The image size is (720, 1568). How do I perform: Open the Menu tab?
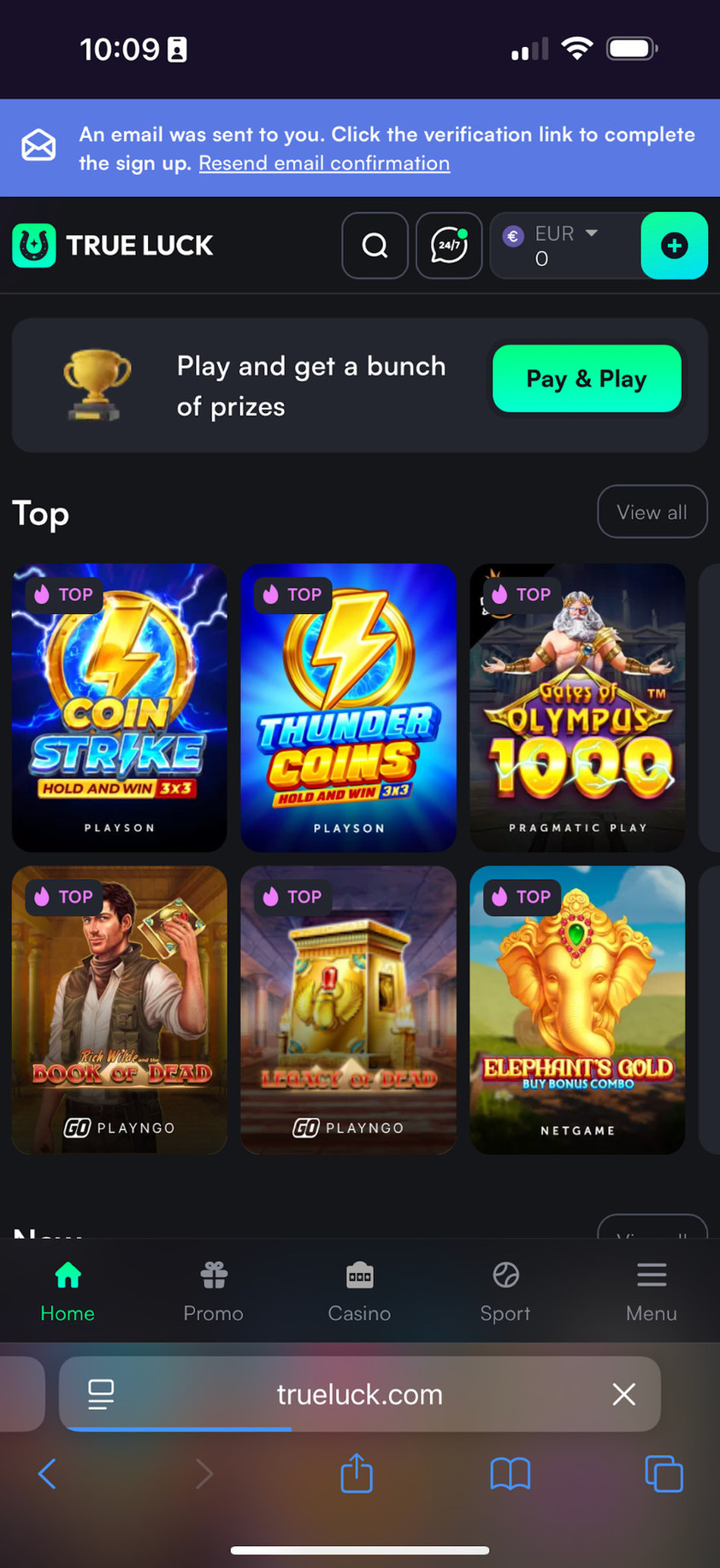point(651,1291)
